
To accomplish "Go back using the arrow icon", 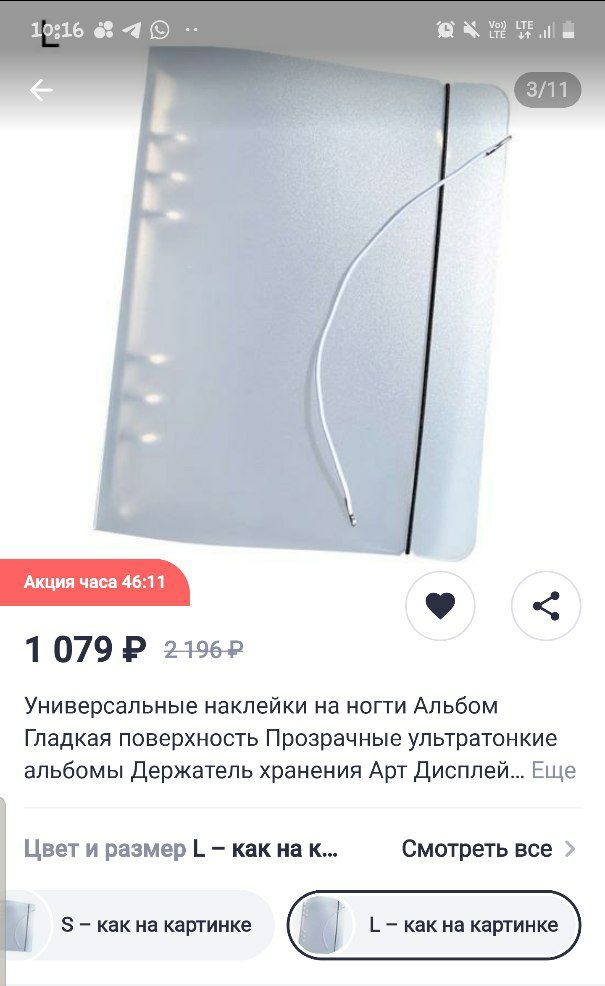I will 41,90.
